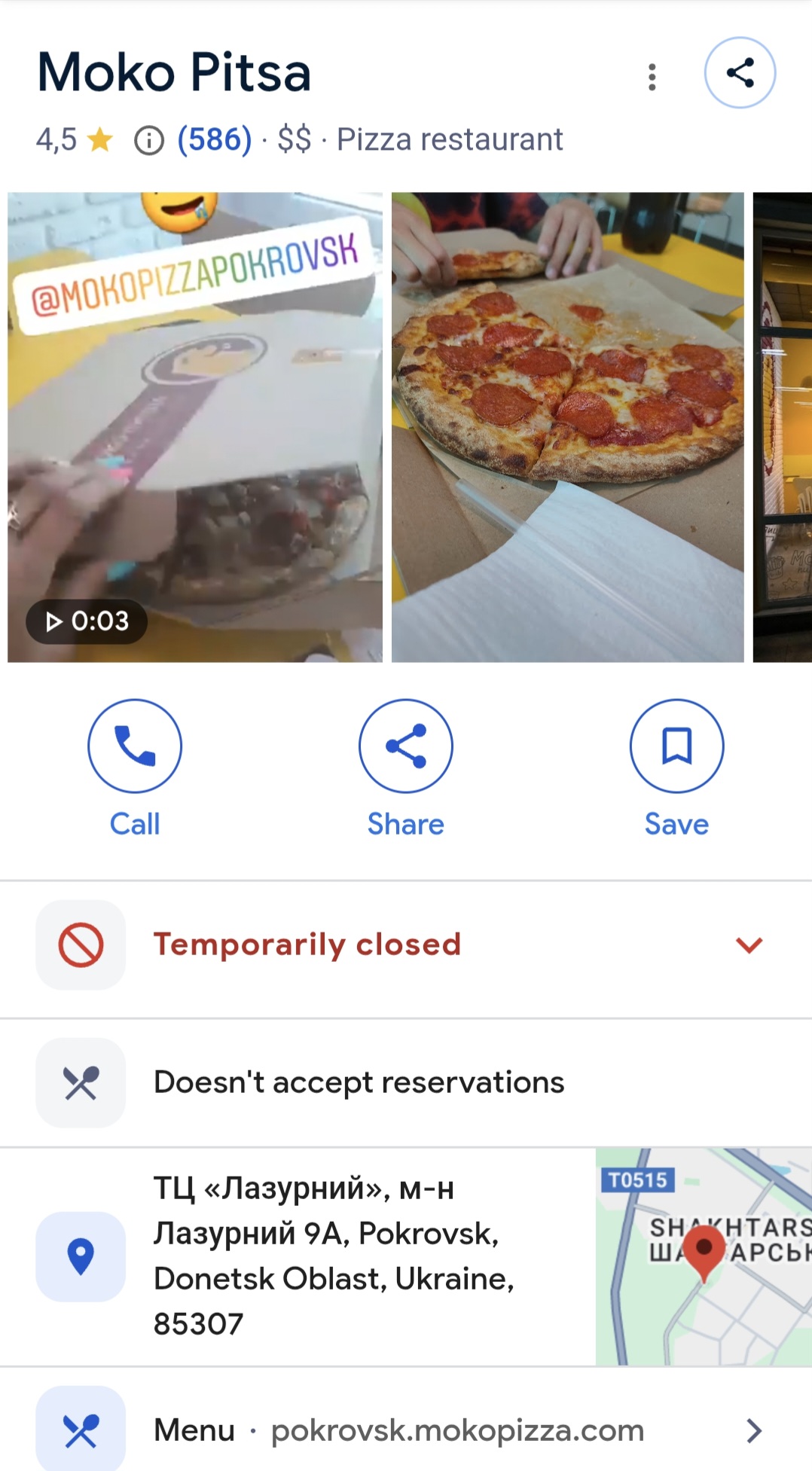Viewport: 812px width, 1471px height.
Task: View the storefront photo at the edge
Action: 783,427
